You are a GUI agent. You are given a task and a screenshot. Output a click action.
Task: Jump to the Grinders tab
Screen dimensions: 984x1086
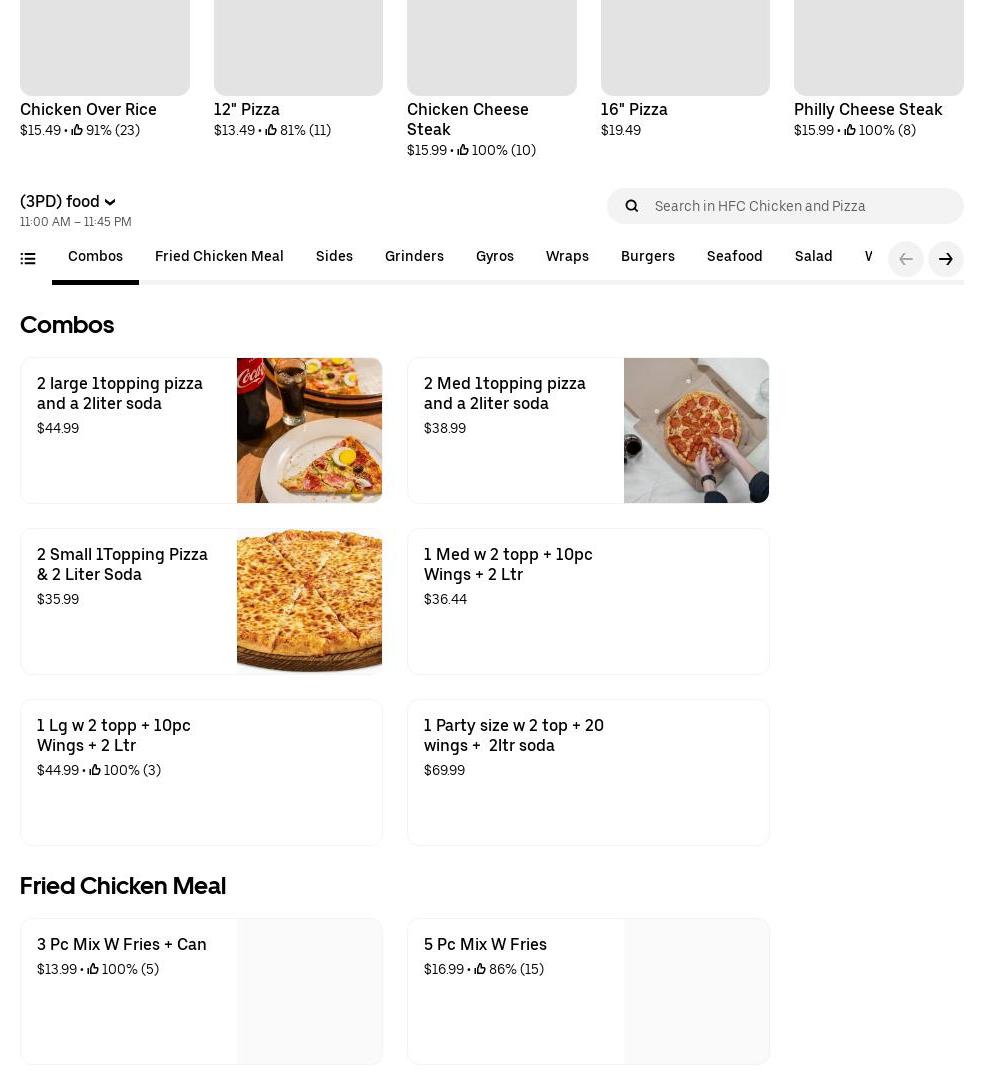tap(414, 257)
